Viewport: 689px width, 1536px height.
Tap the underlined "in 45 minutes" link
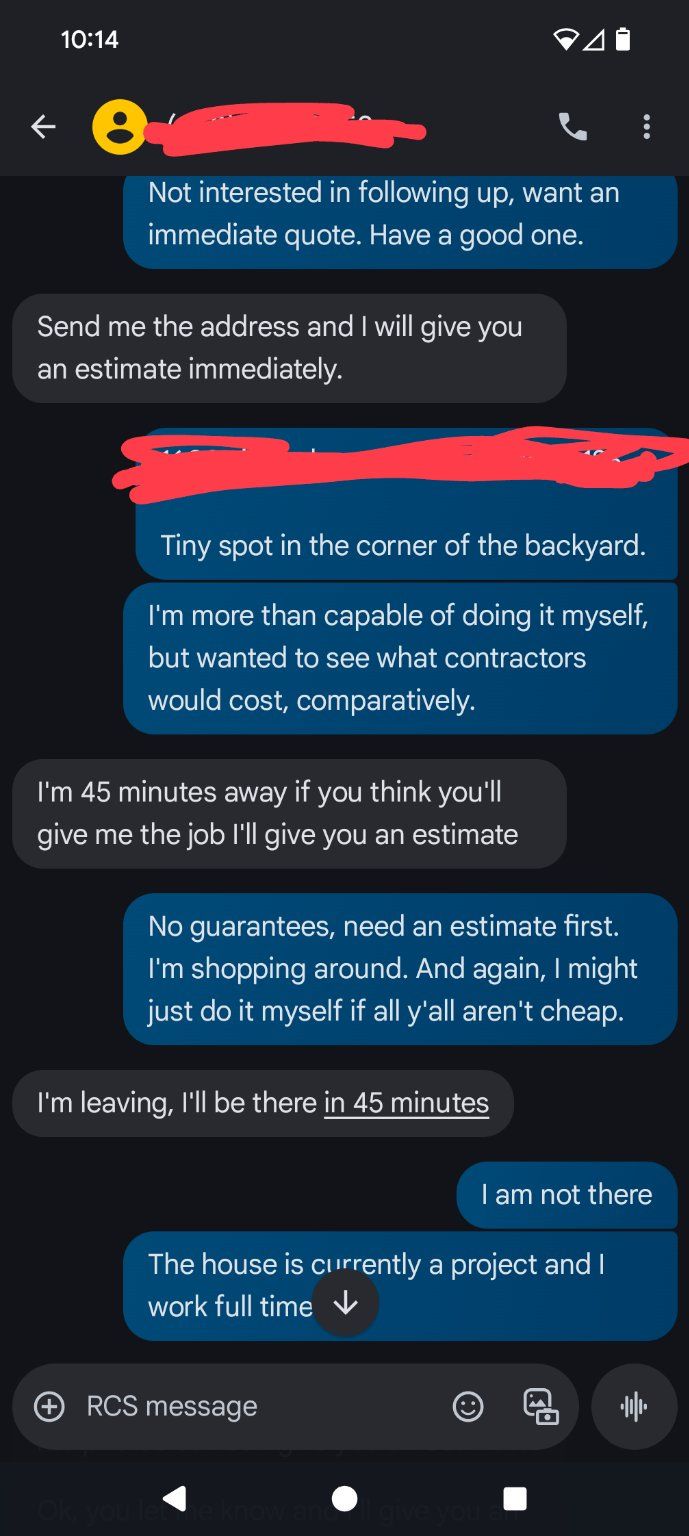(x=406, y=1103)
